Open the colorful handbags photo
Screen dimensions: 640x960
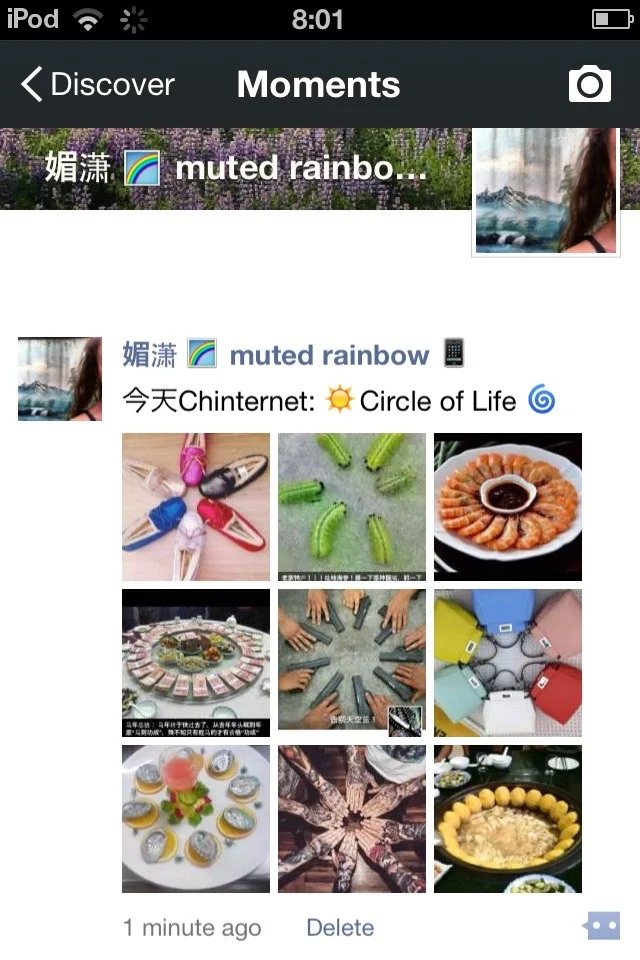coord(508,663)
